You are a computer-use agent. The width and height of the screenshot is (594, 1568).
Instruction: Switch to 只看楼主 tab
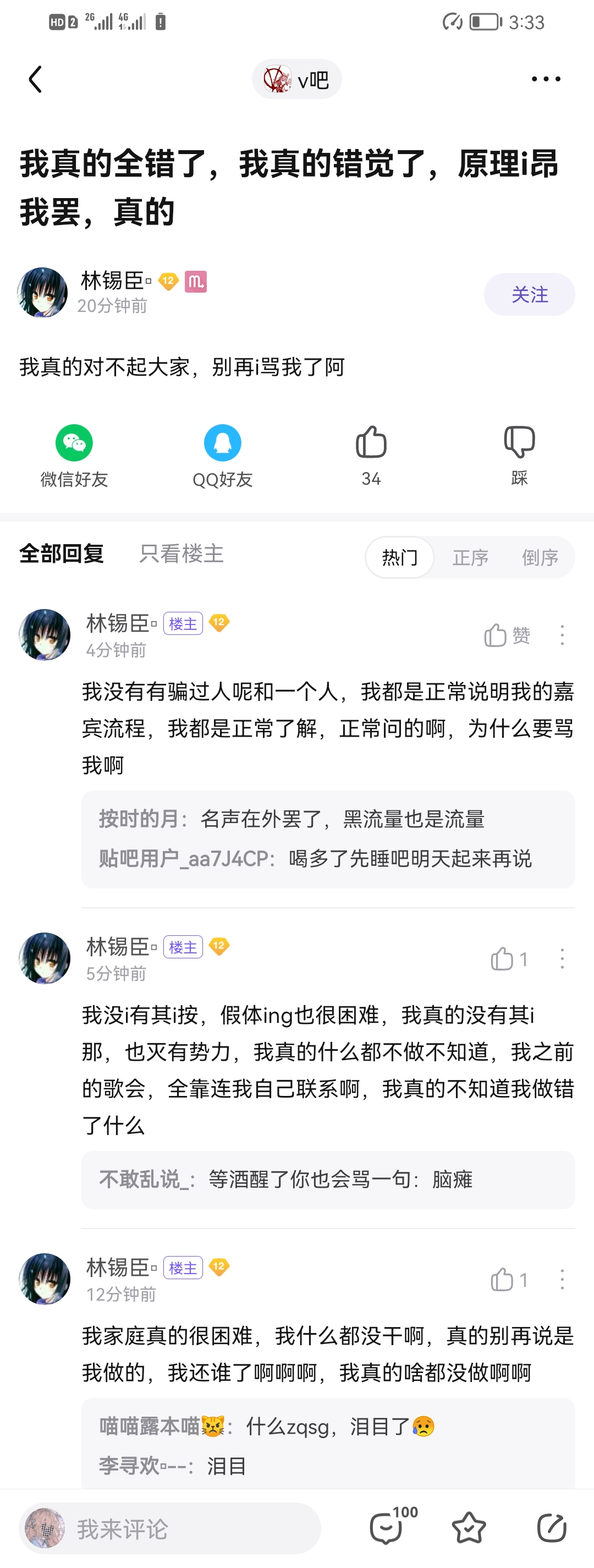pos(182,554)
